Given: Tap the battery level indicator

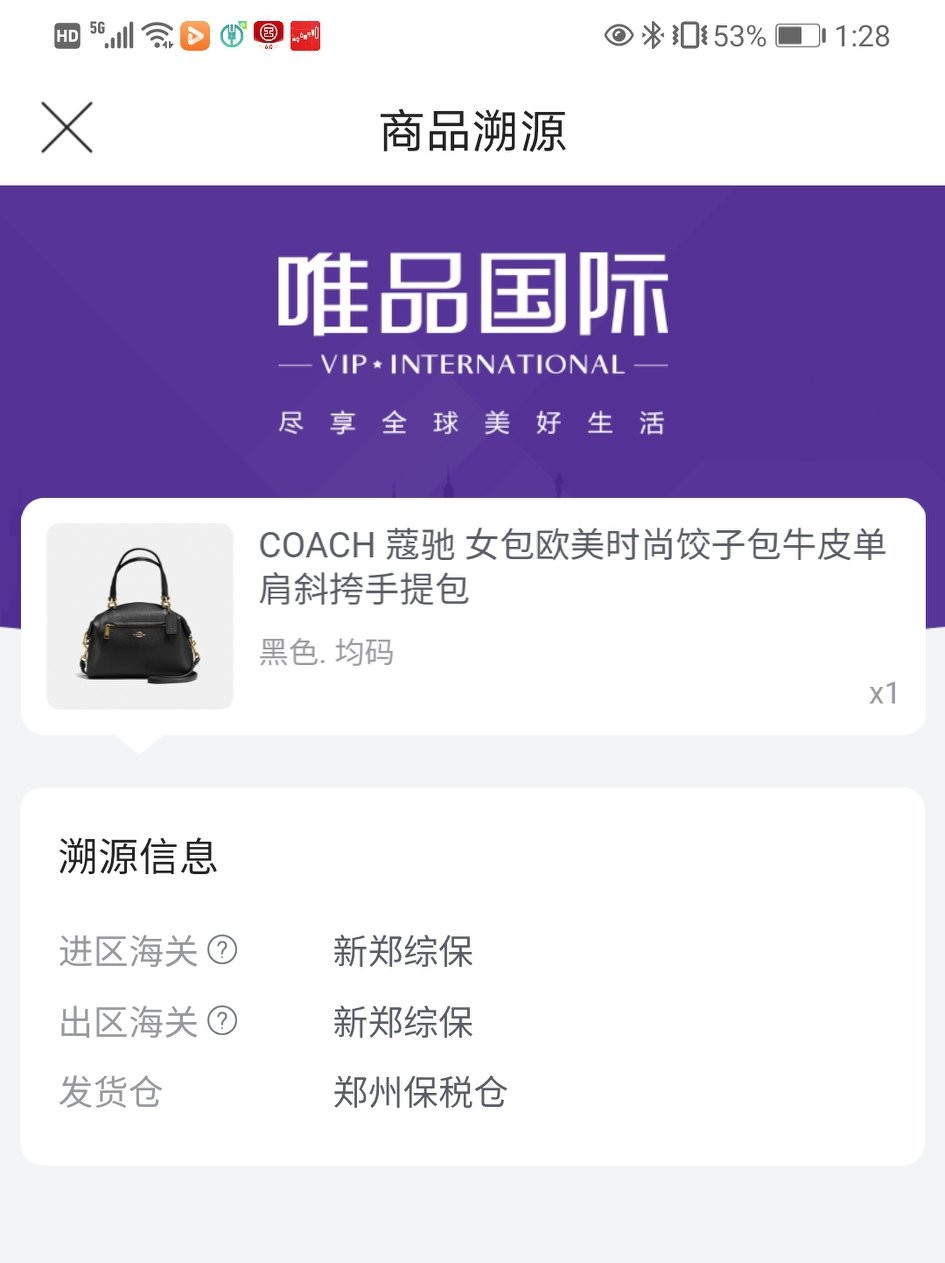Looking at the screenshot, I should (797, 36).
